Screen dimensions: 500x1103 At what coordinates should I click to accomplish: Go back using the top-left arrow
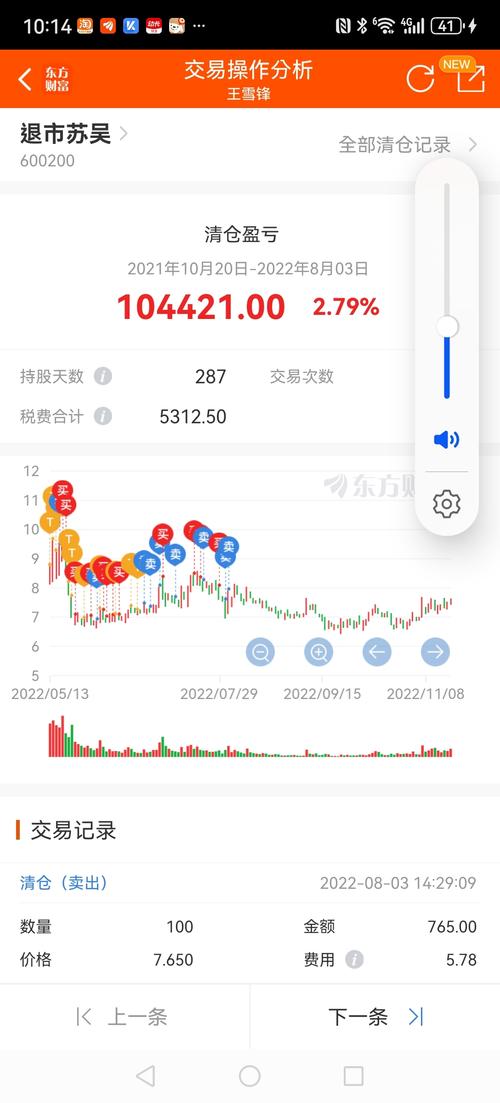(x=25, y=79)
